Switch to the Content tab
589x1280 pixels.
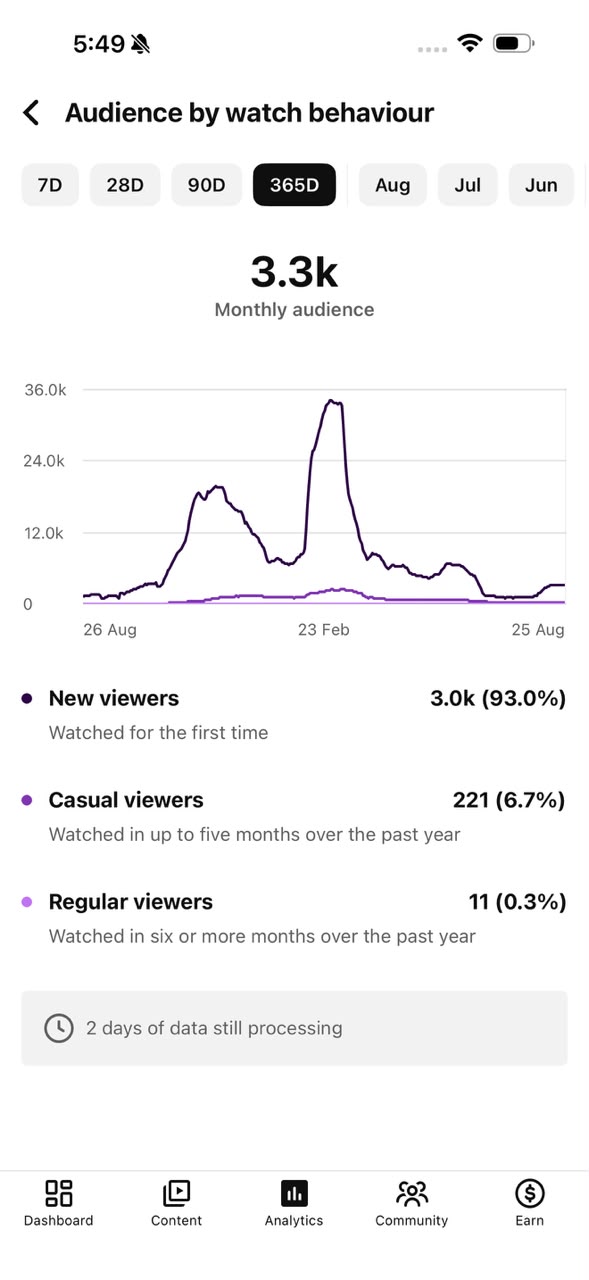click(x=176, y=1203)
